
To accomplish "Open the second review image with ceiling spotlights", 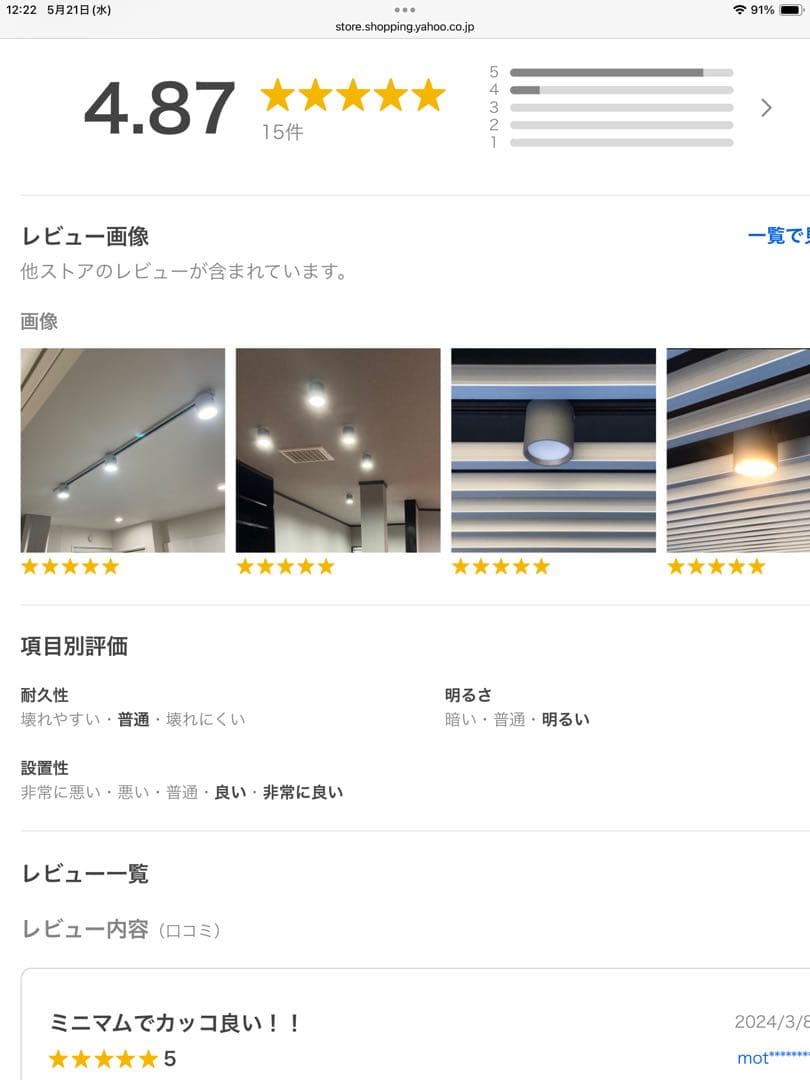I will (337, 448).
